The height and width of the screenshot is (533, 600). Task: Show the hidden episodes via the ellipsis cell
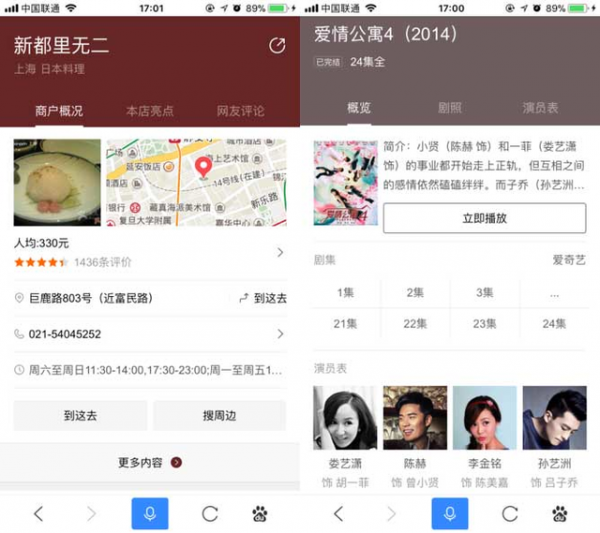click(x=554, y=293)
